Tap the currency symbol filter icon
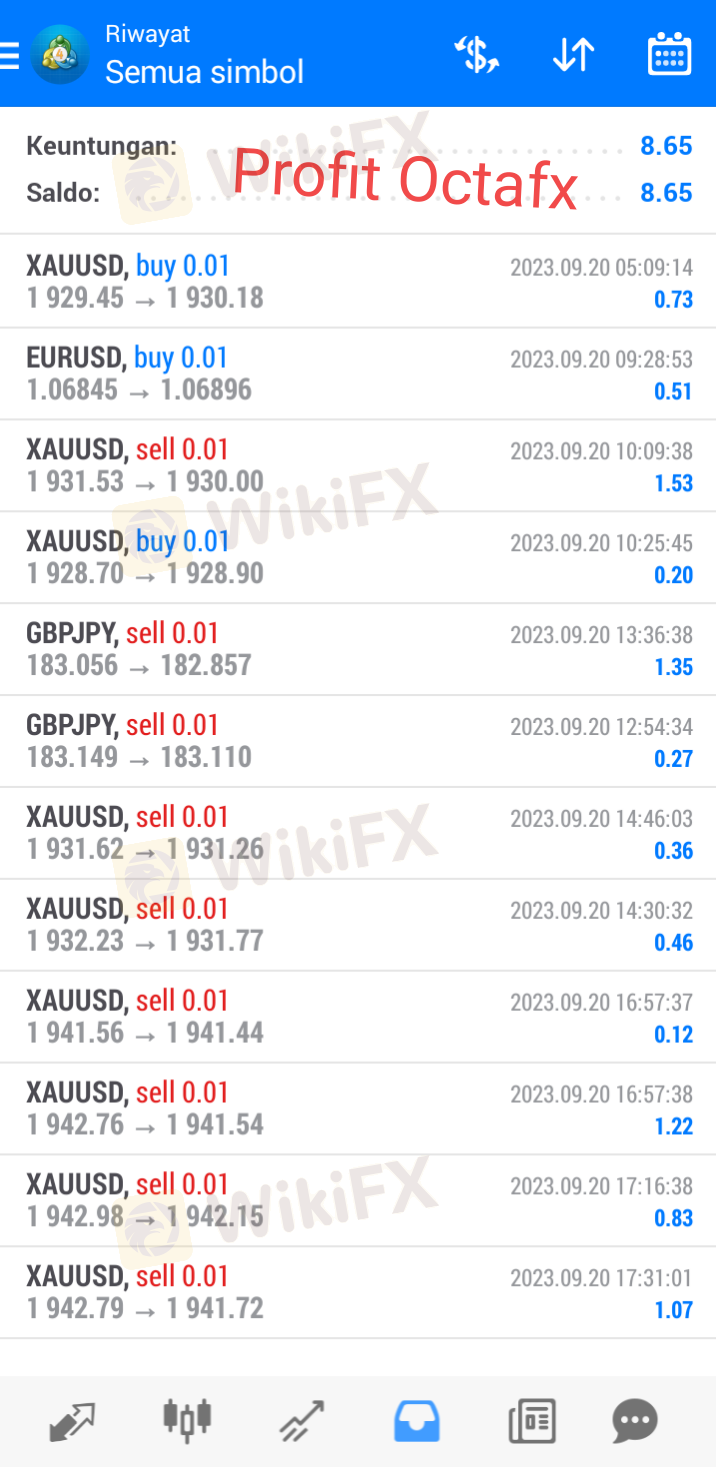This screenshot has width=716, height=1468. click(x=478, y=54)
